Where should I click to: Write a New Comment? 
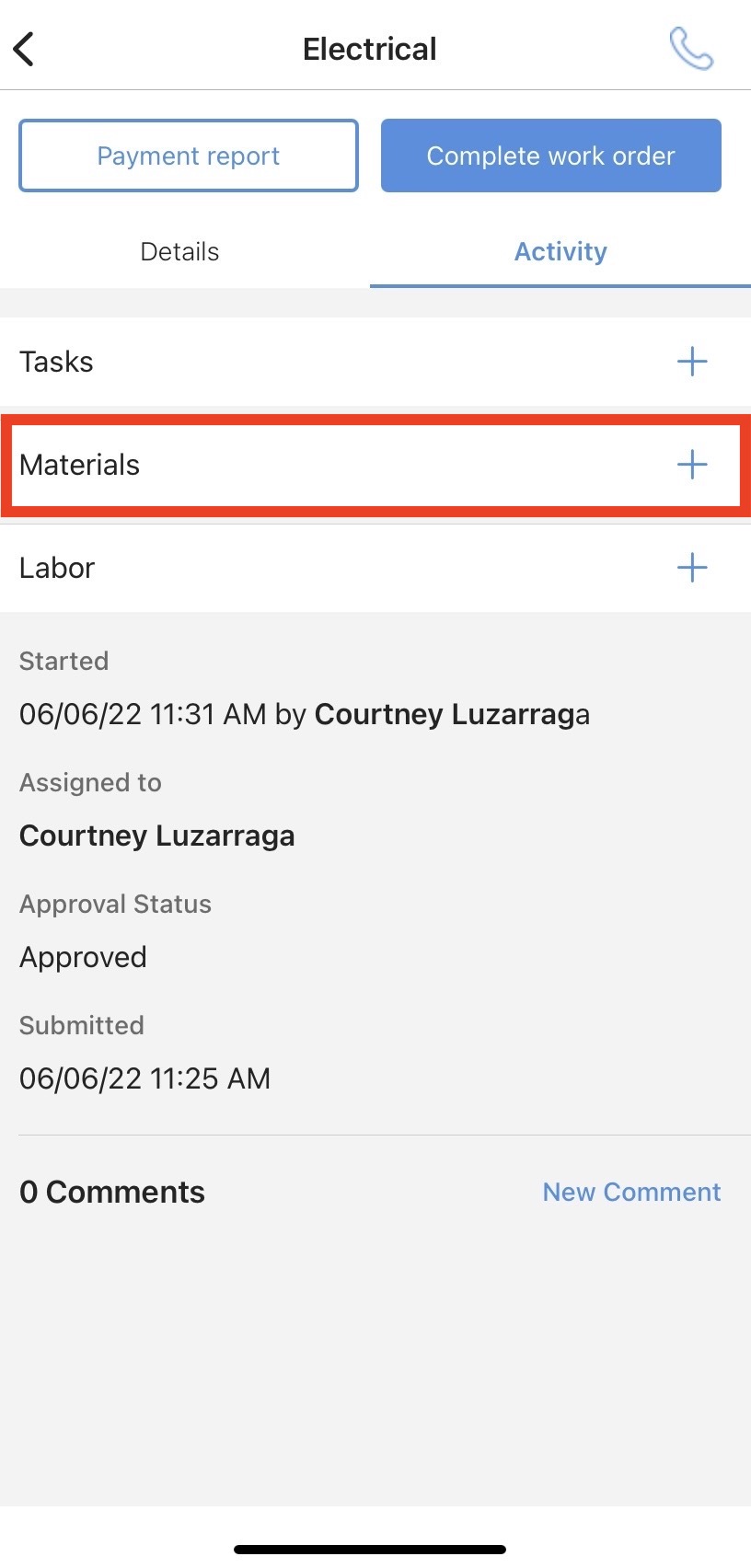[631, 1192]
